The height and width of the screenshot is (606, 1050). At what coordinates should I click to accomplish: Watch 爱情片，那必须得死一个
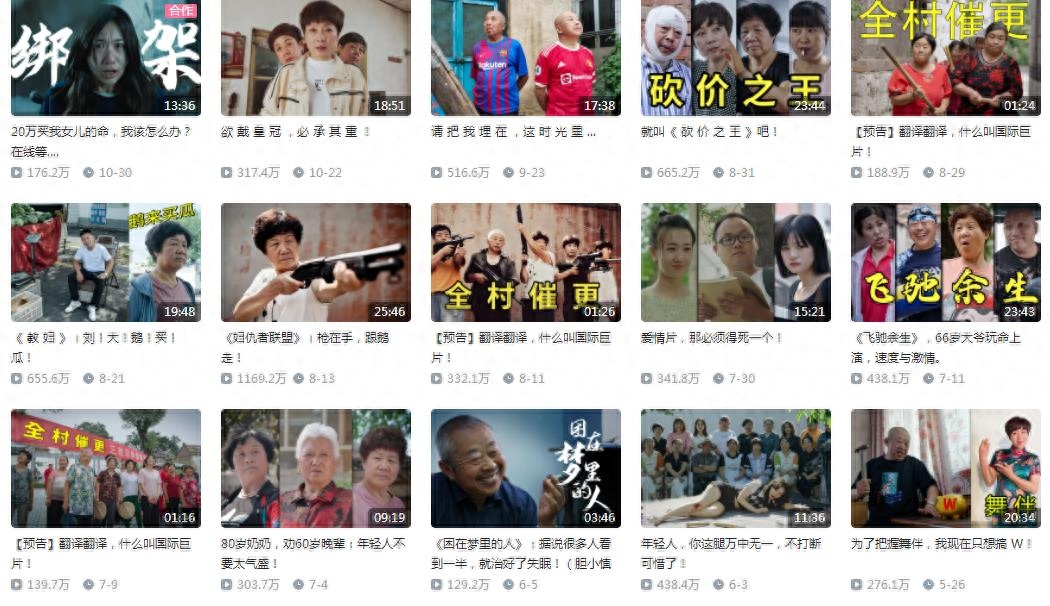tap(735, 263)
